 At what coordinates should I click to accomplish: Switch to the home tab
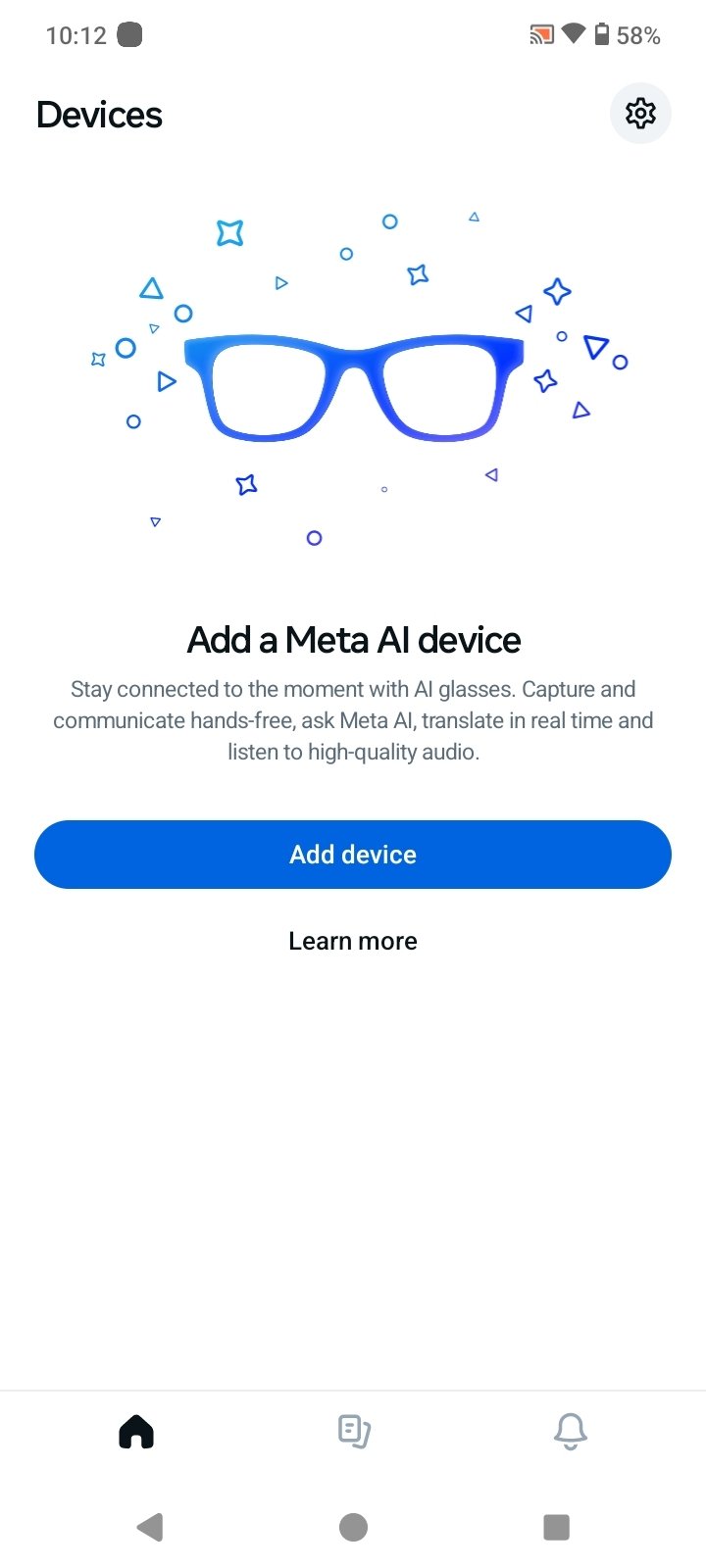point(136,1432)
